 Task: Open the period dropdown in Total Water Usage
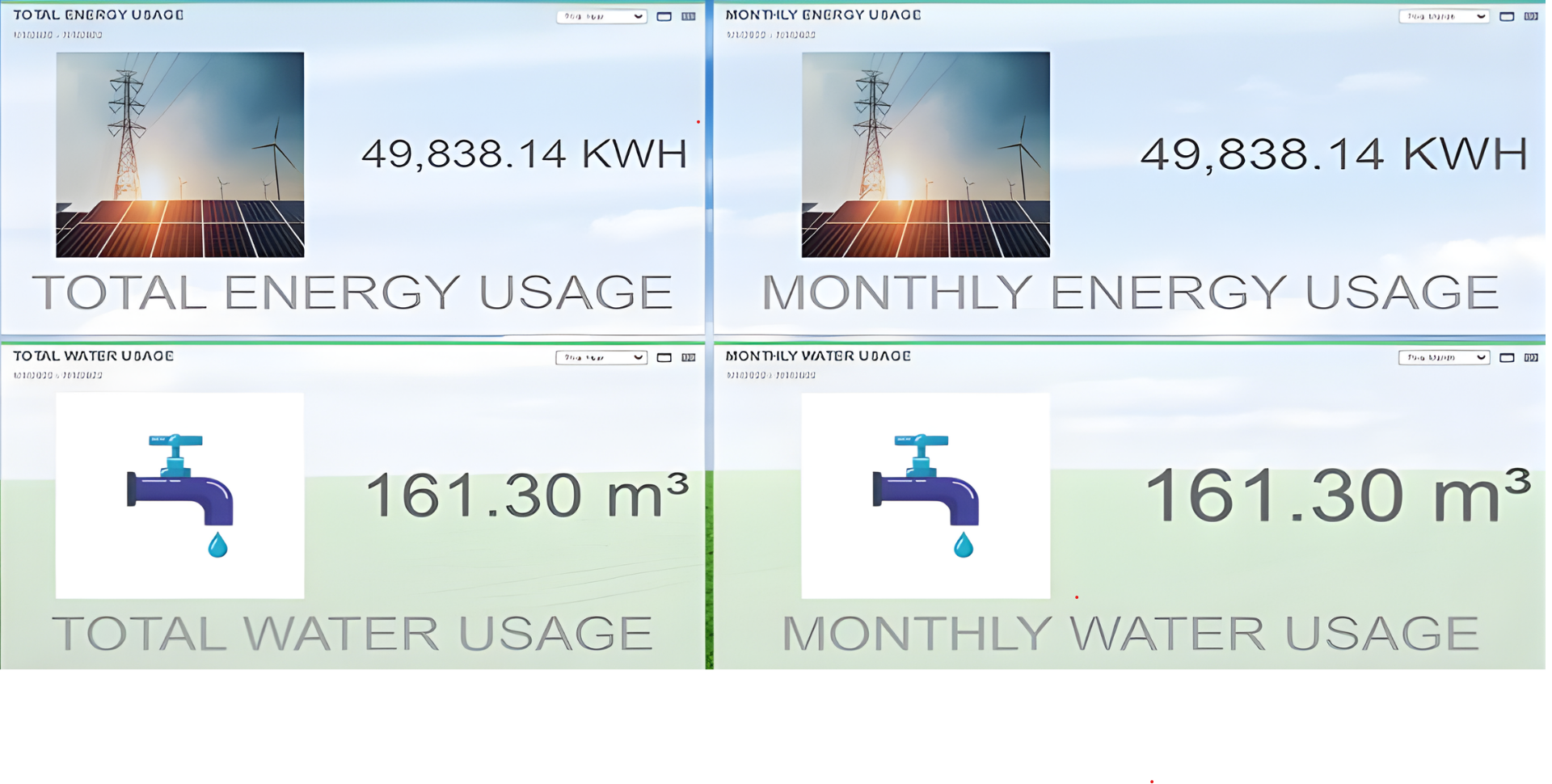coord(601,357)
